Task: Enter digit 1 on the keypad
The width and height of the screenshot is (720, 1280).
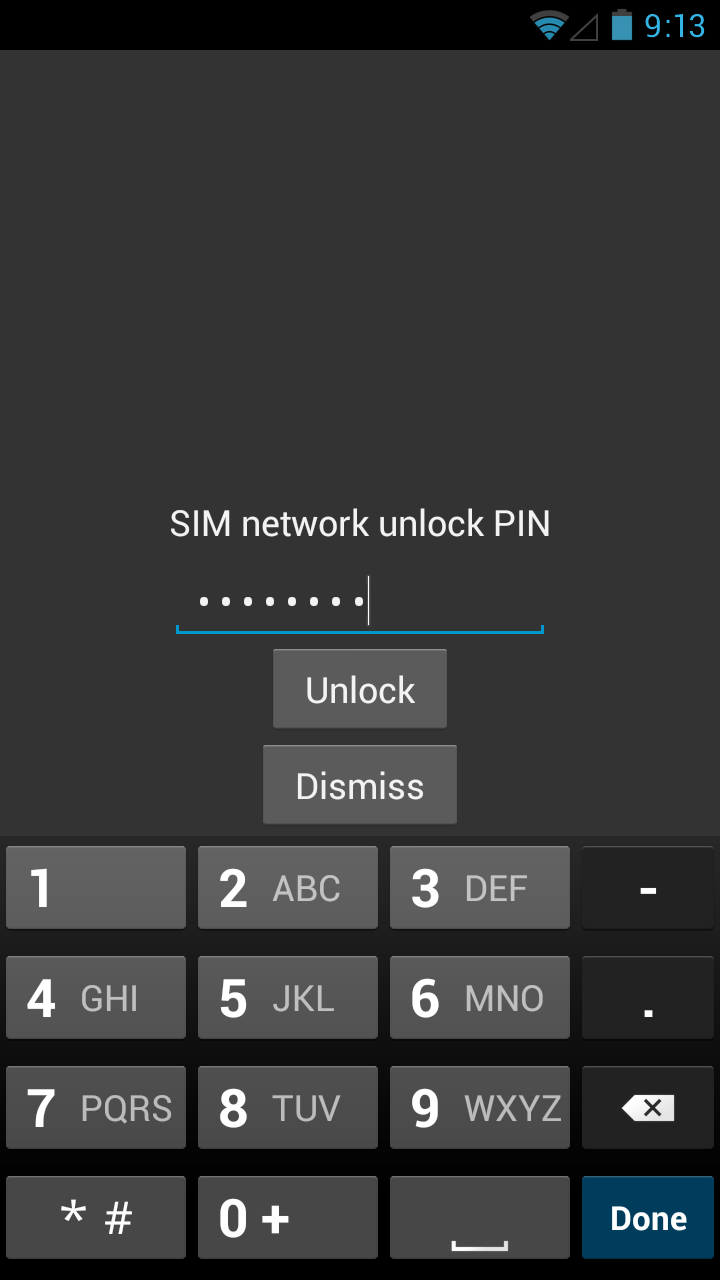Action: (96, 888)
